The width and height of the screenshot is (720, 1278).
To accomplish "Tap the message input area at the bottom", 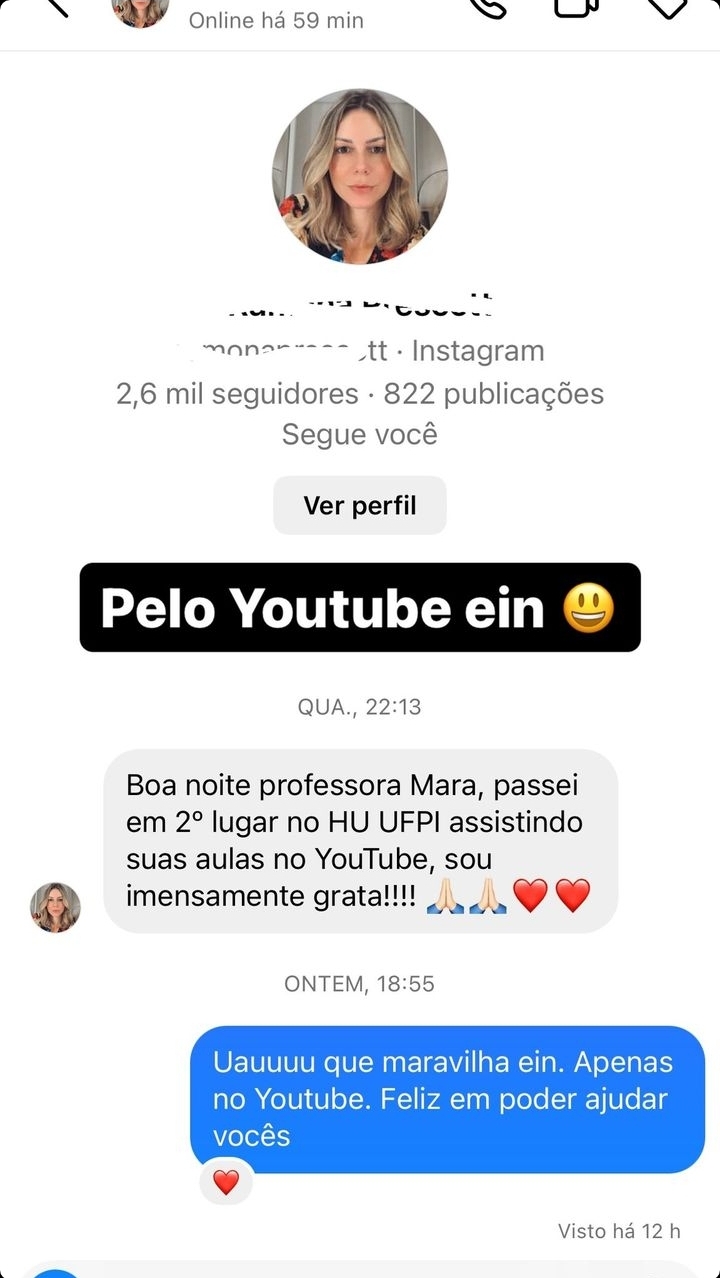I will 360,1270.
